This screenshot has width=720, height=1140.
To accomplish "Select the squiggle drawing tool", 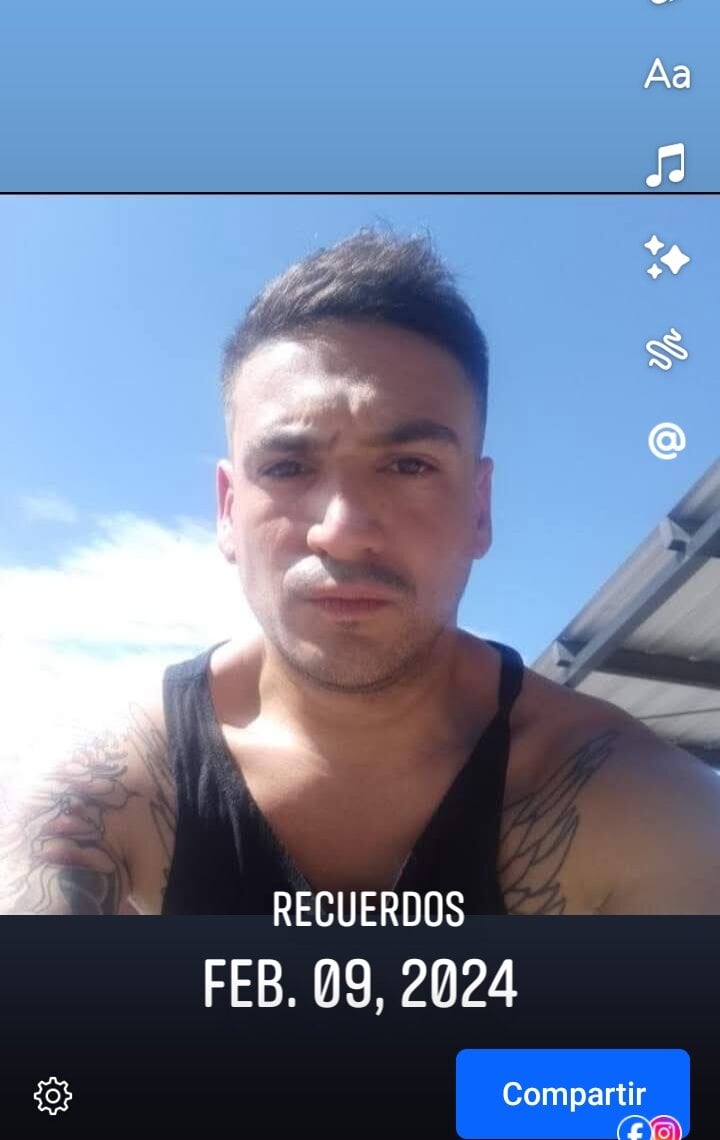I will tap(667, 349).
